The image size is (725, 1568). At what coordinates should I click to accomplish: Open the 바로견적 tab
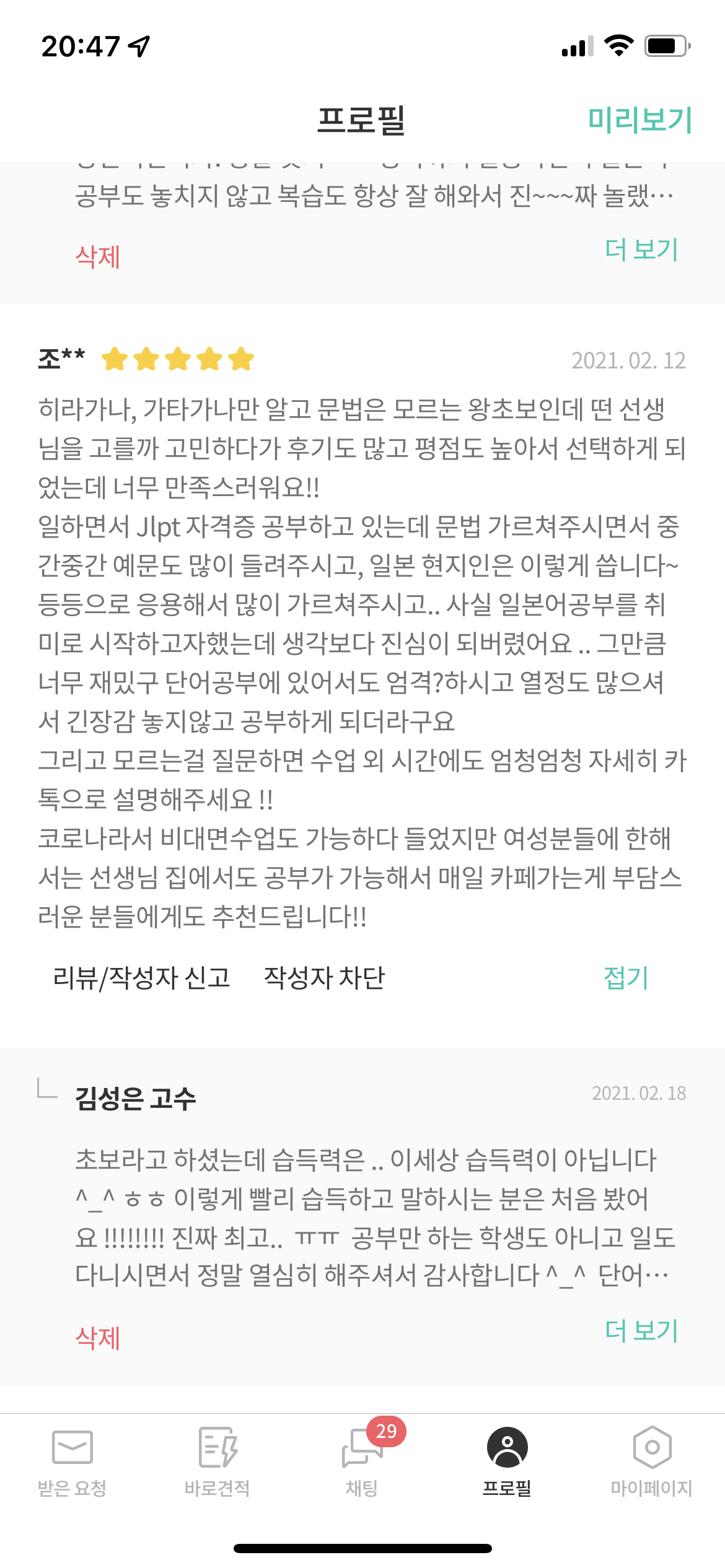[217, 1460]
